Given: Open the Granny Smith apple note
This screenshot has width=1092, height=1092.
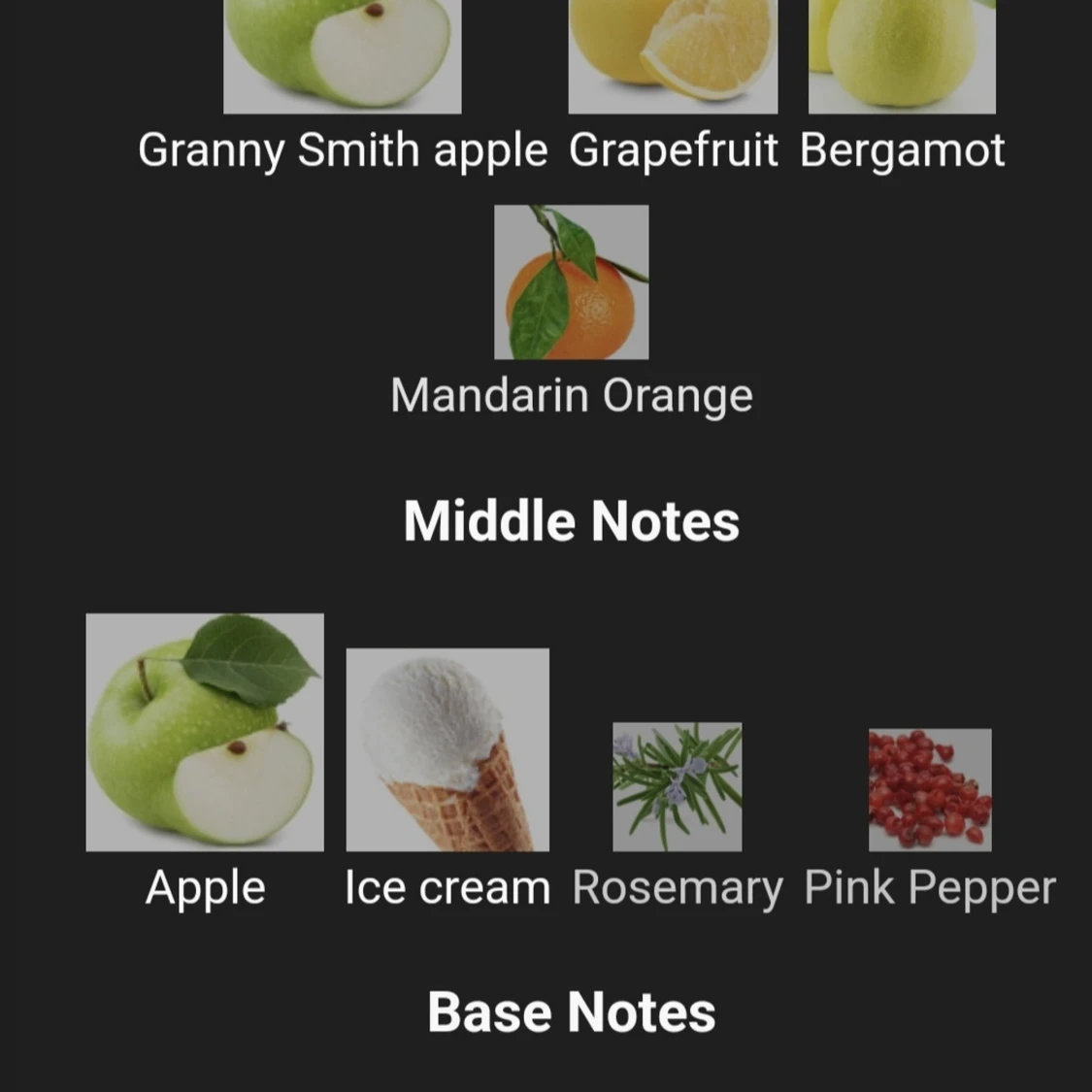Looking at the screenshot, I should click(x=342, y=58).
